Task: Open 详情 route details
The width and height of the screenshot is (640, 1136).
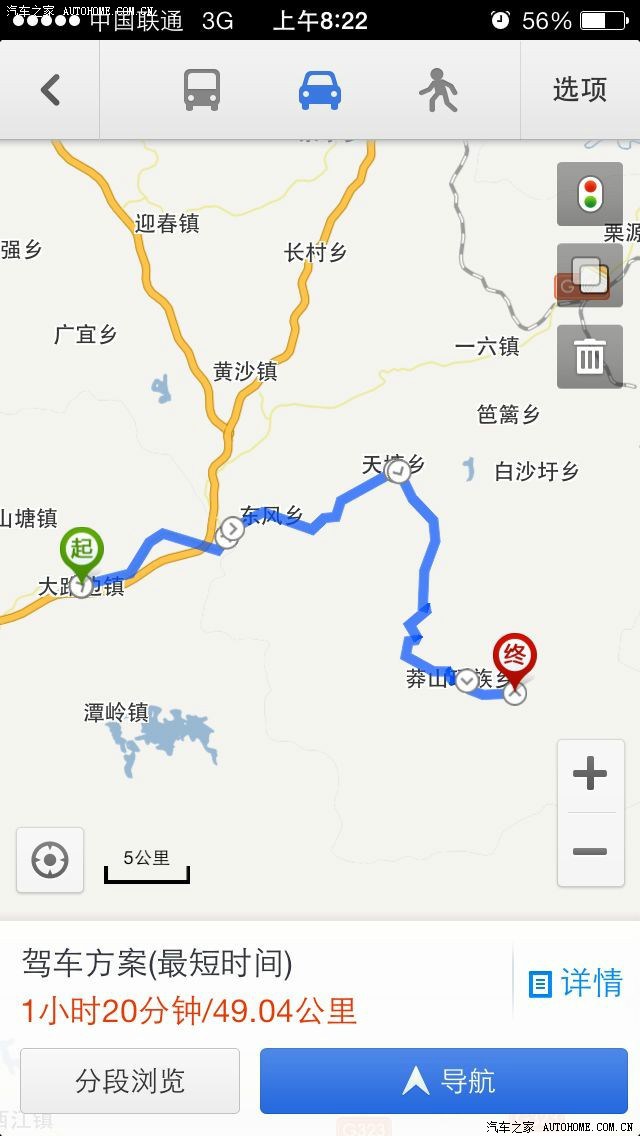Action: 576,983
